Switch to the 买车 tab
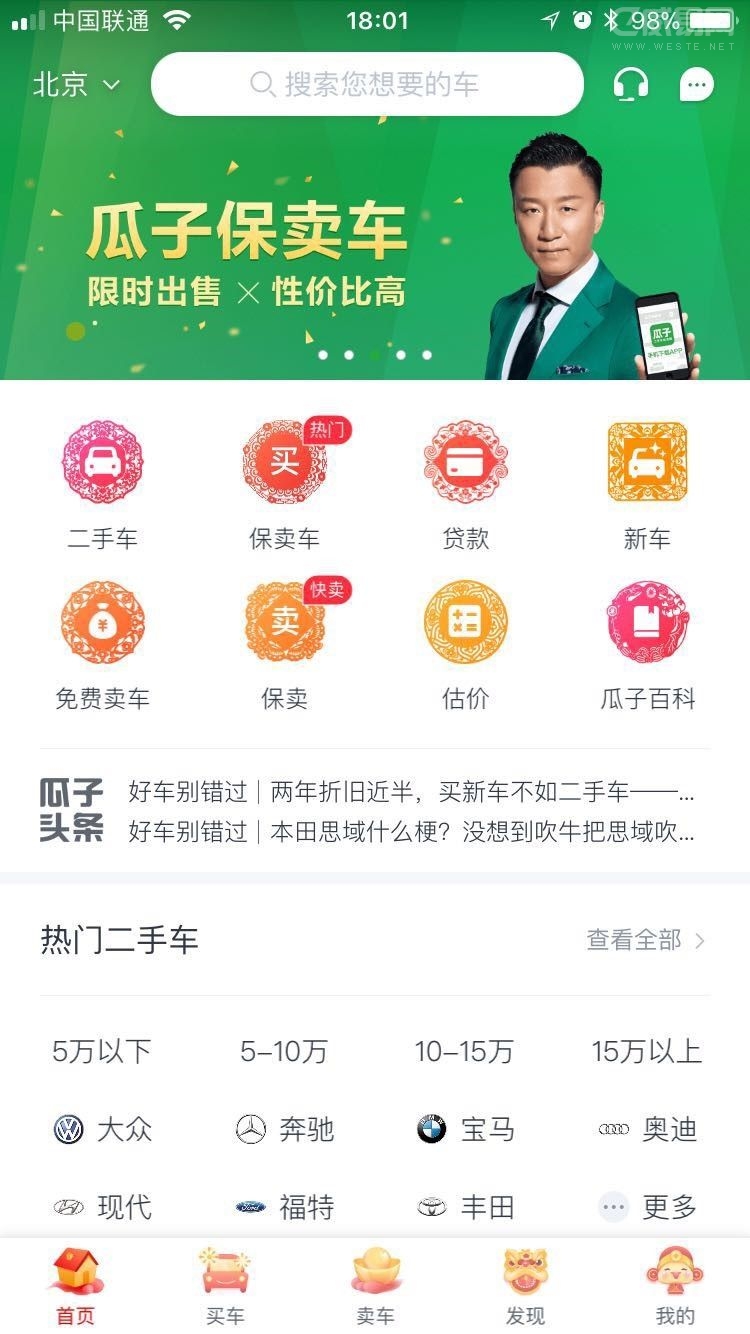Image resolution: width=750 pixels, height=1334 pixels. [x=225, y=1288]
